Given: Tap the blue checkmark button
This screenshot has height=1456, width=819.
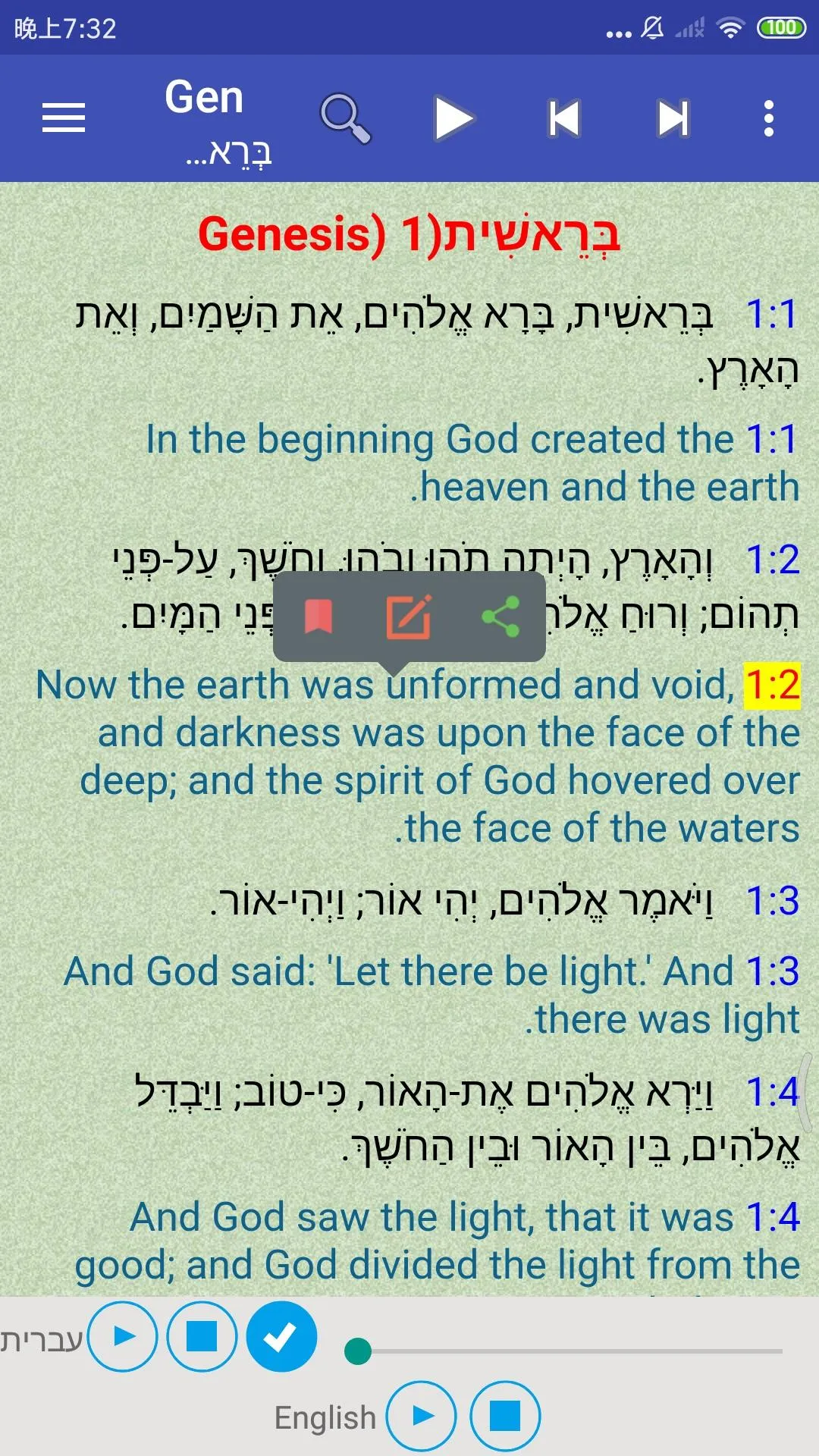Looking at the screenshot, I should coord(281,1336).
